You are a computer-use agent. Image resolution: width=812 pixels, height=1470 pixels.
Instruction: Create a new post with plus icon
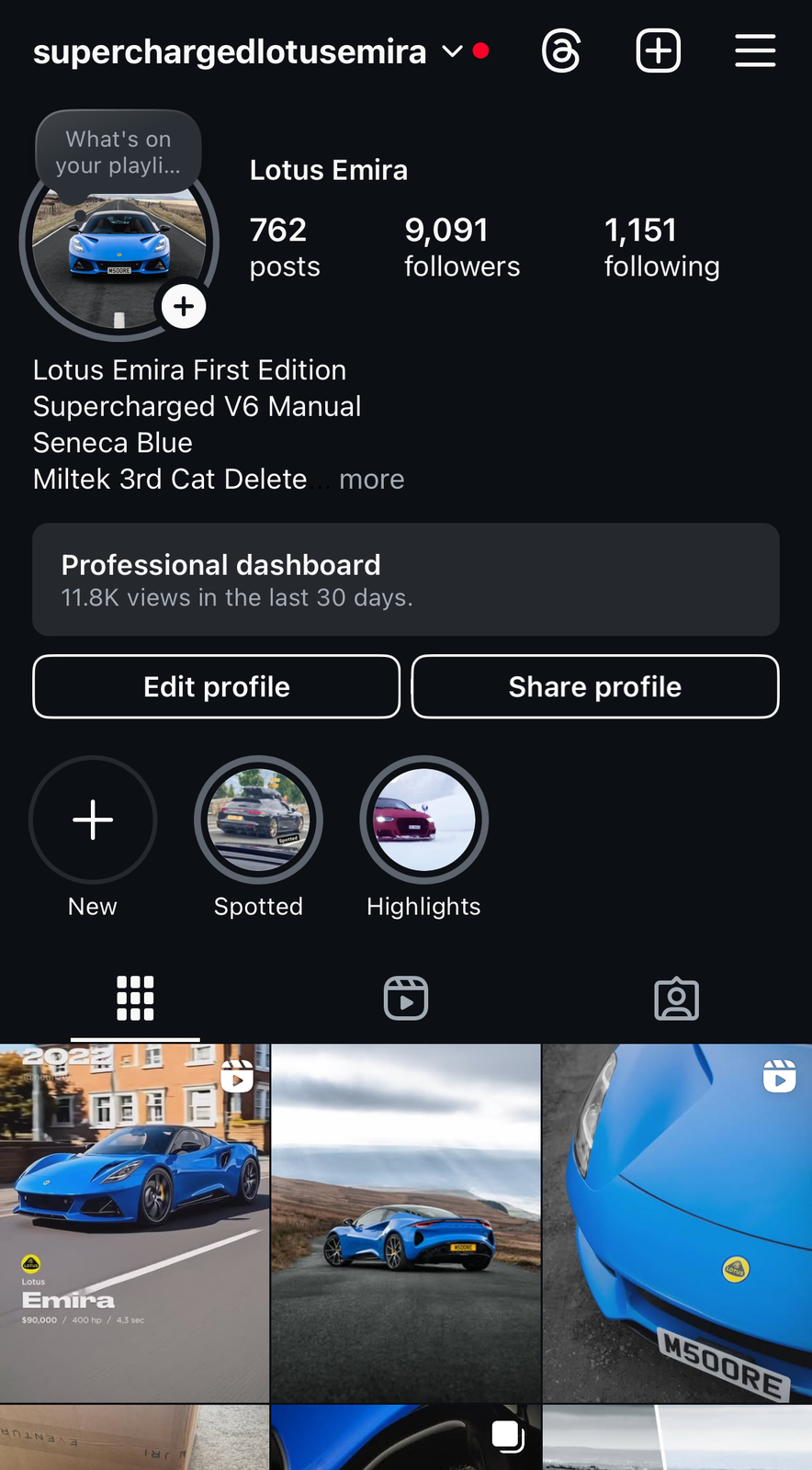pos(659,51)
